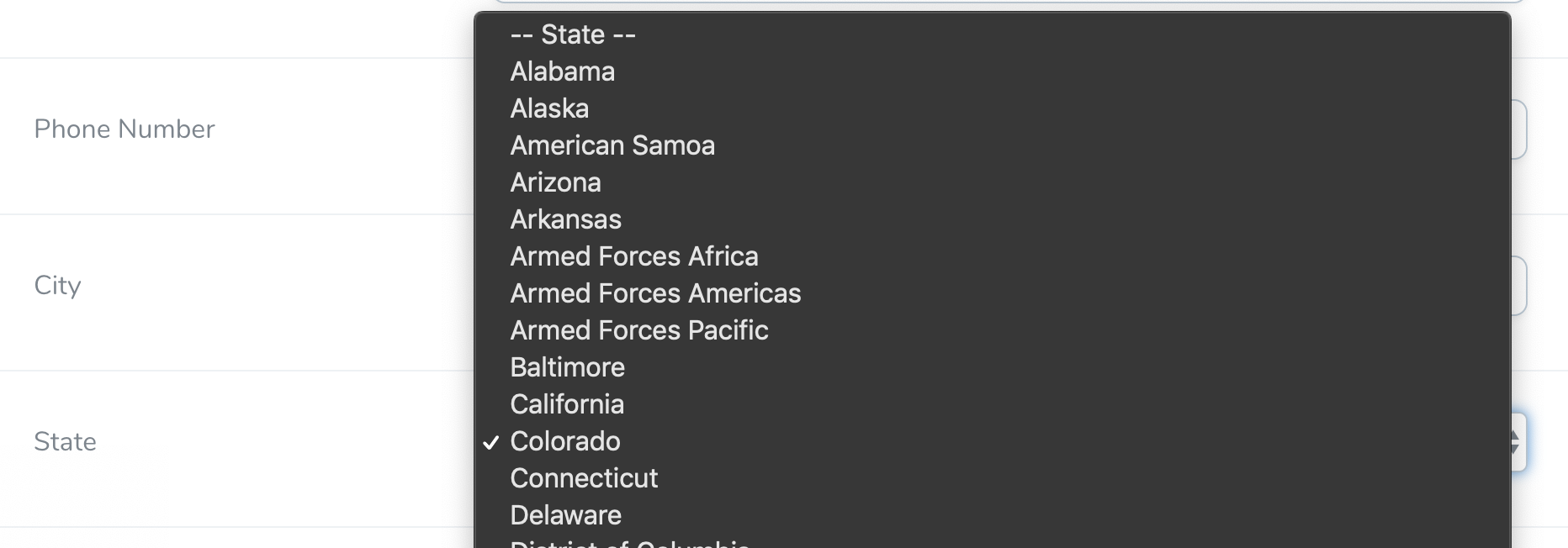Keep Colorado as the selected state
The height and width of the screenshot is (548, 1568).
click(x=565, y=441)
